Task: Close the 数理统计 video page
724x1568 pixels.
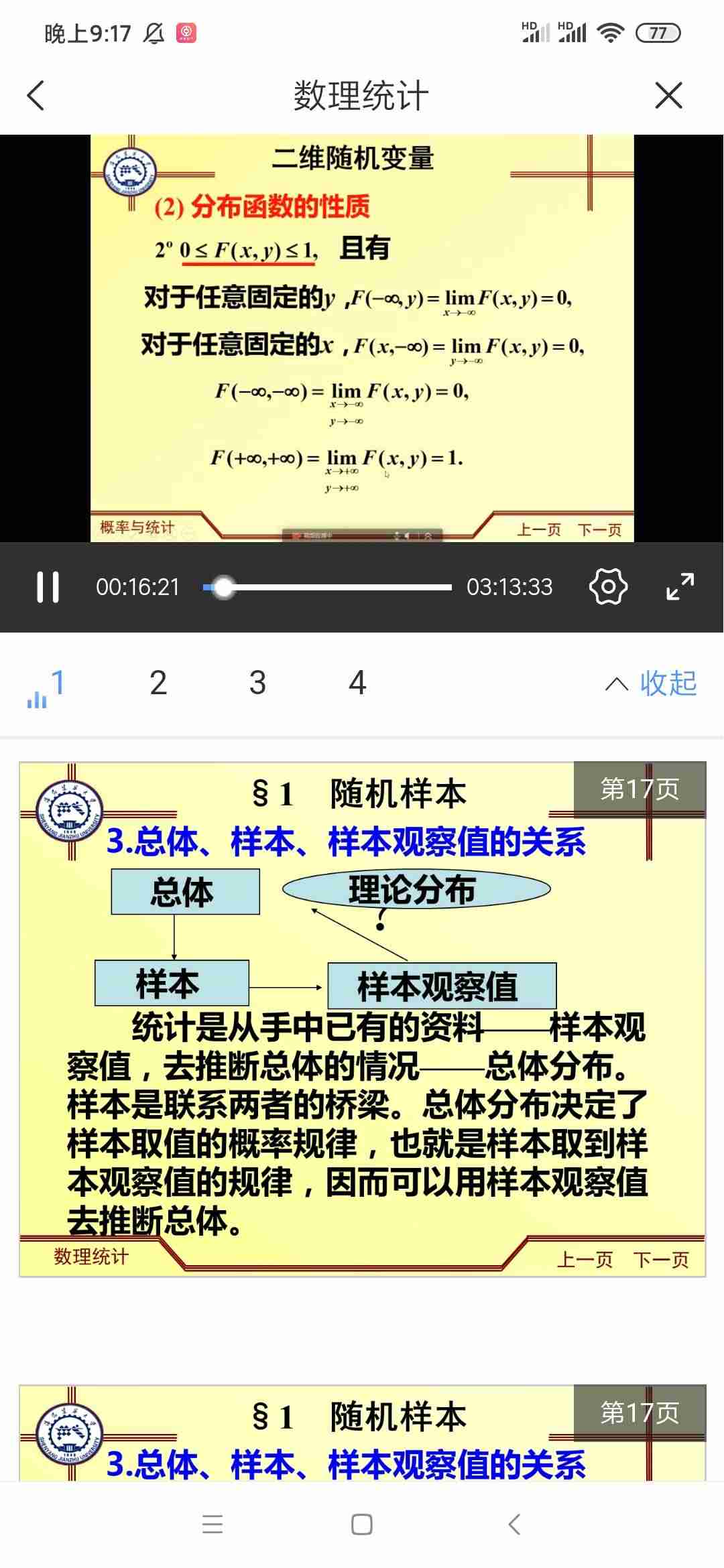Action: click(668, 95)
